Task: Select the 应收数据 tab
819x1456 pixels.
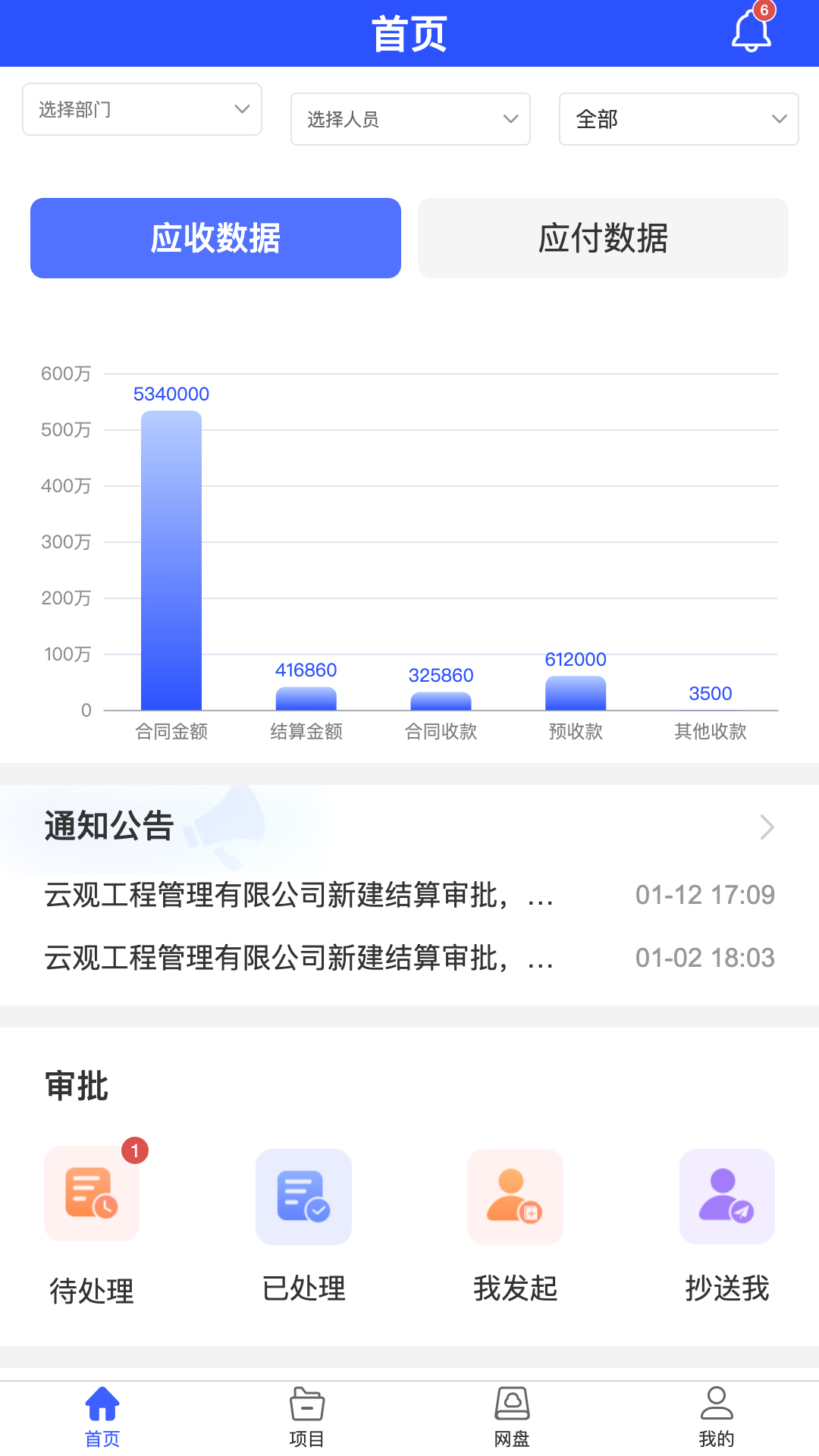Action: coord(215,237)
